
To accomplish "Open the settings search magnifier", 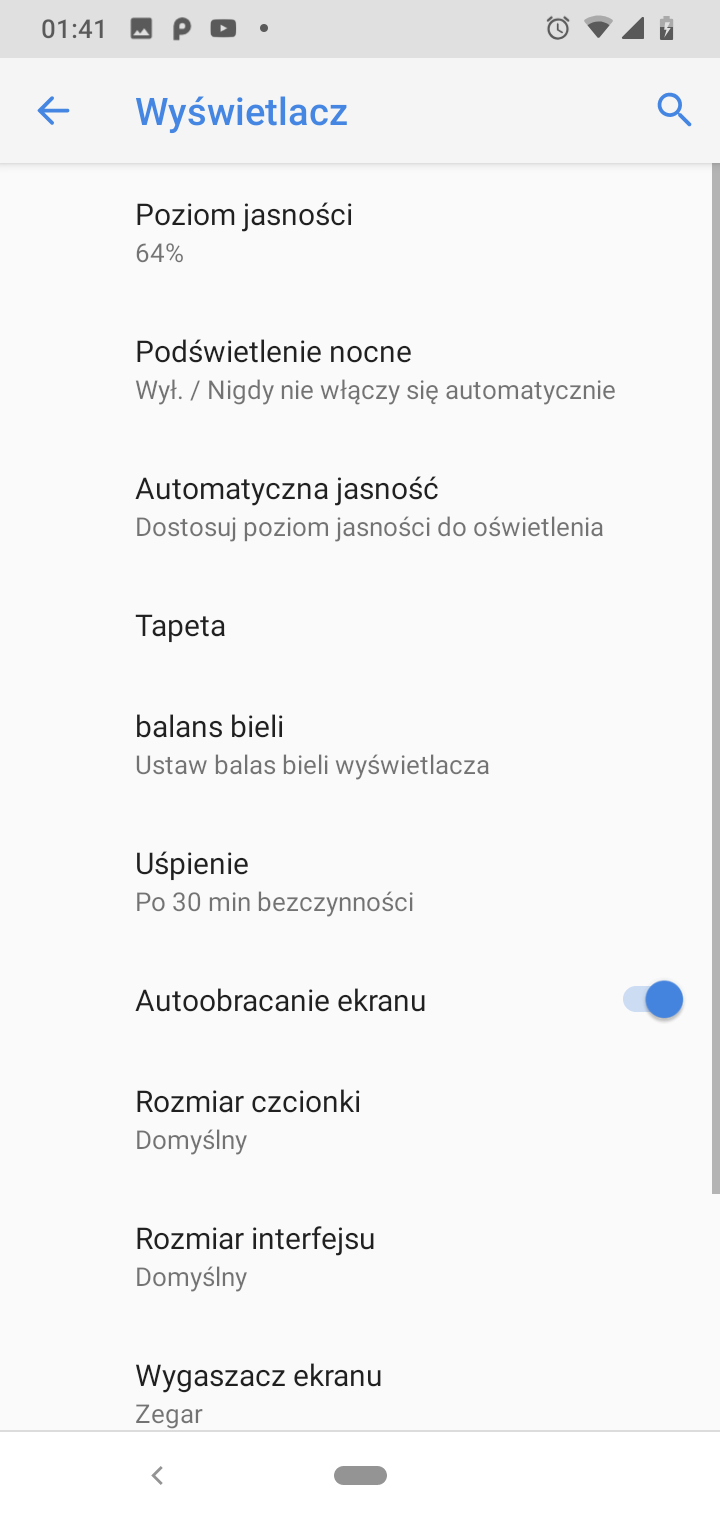I will pyautogui.click(x=674, y=111).
